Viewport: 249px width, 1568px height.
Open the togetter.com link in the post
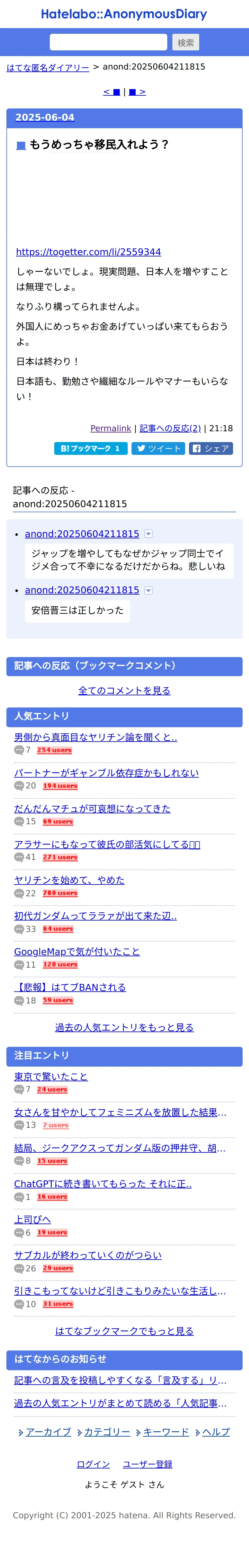tap(88, 252)
